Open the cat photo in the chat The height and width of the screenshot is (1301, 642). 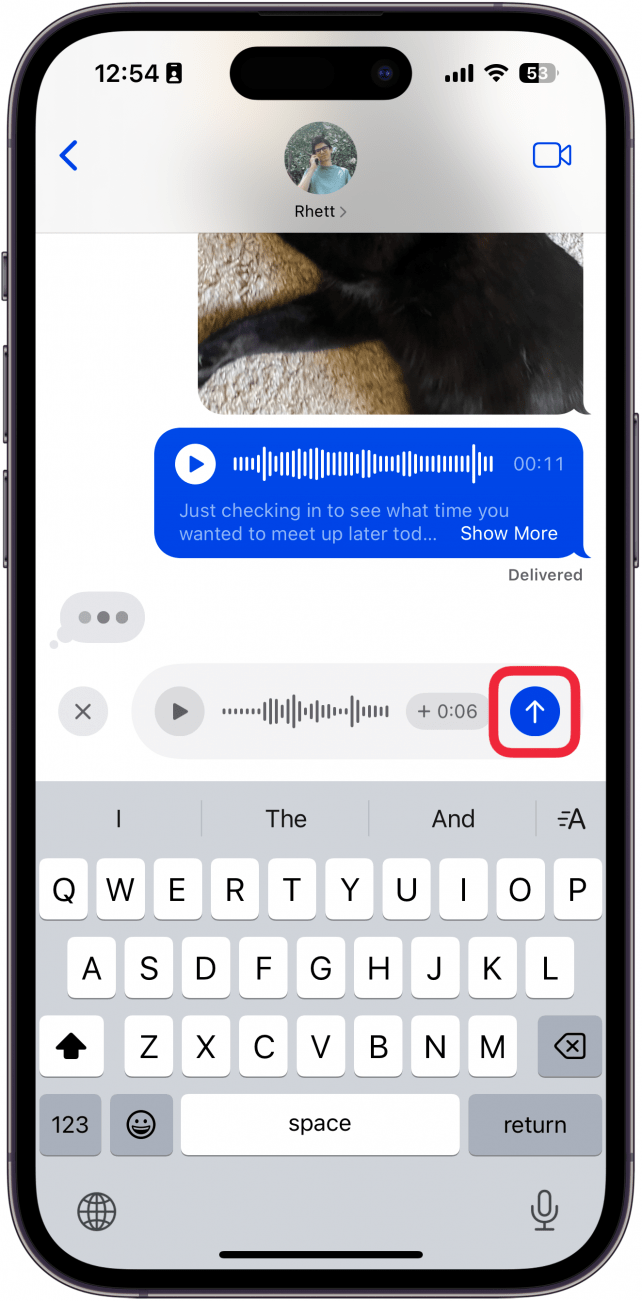(x=390, y=322)
